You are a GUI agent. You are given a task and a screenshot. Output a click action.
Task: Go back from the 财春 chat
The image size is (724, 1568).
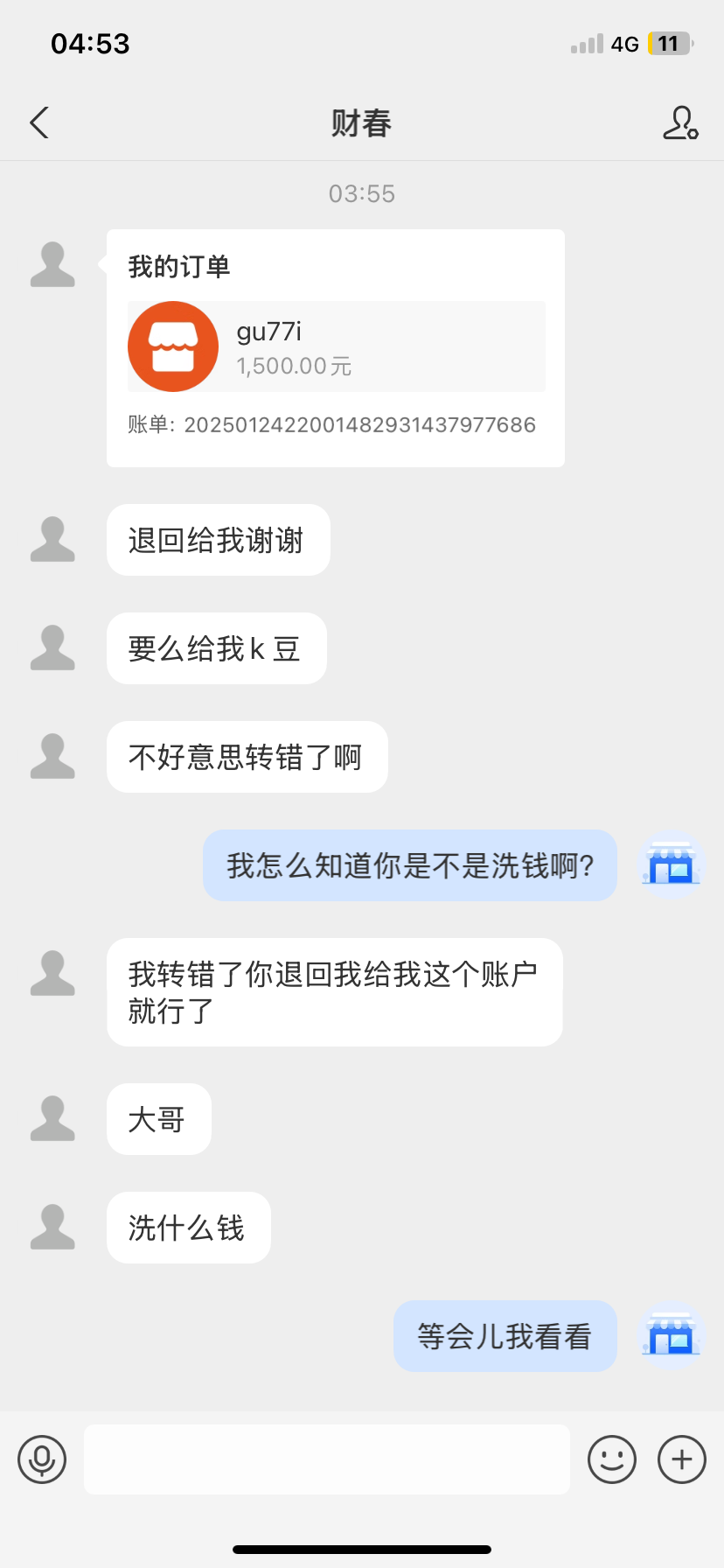coord(39,123)
